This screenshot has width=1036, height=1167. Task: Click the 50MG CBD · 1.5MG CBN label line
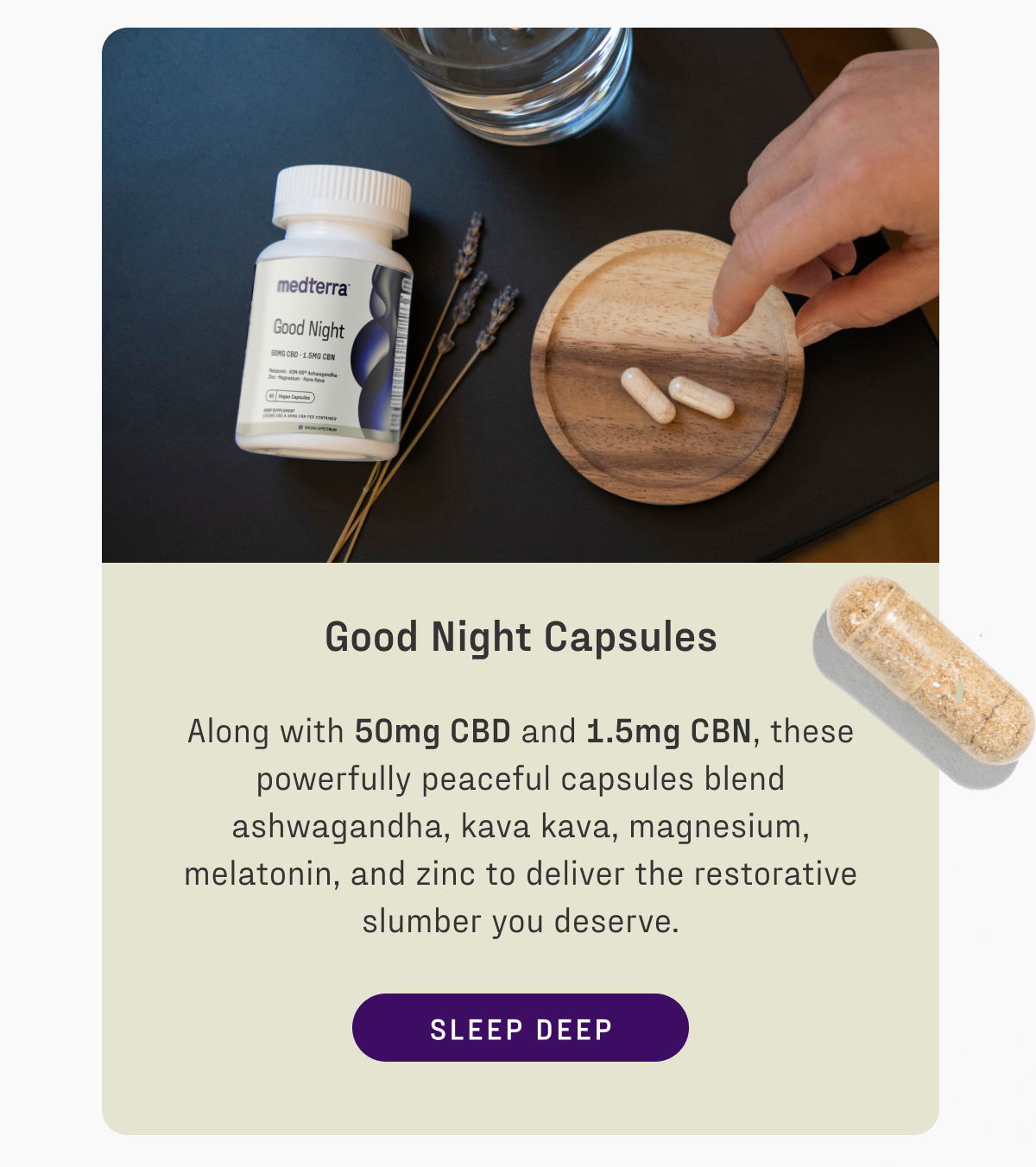(x=302, y=354)
